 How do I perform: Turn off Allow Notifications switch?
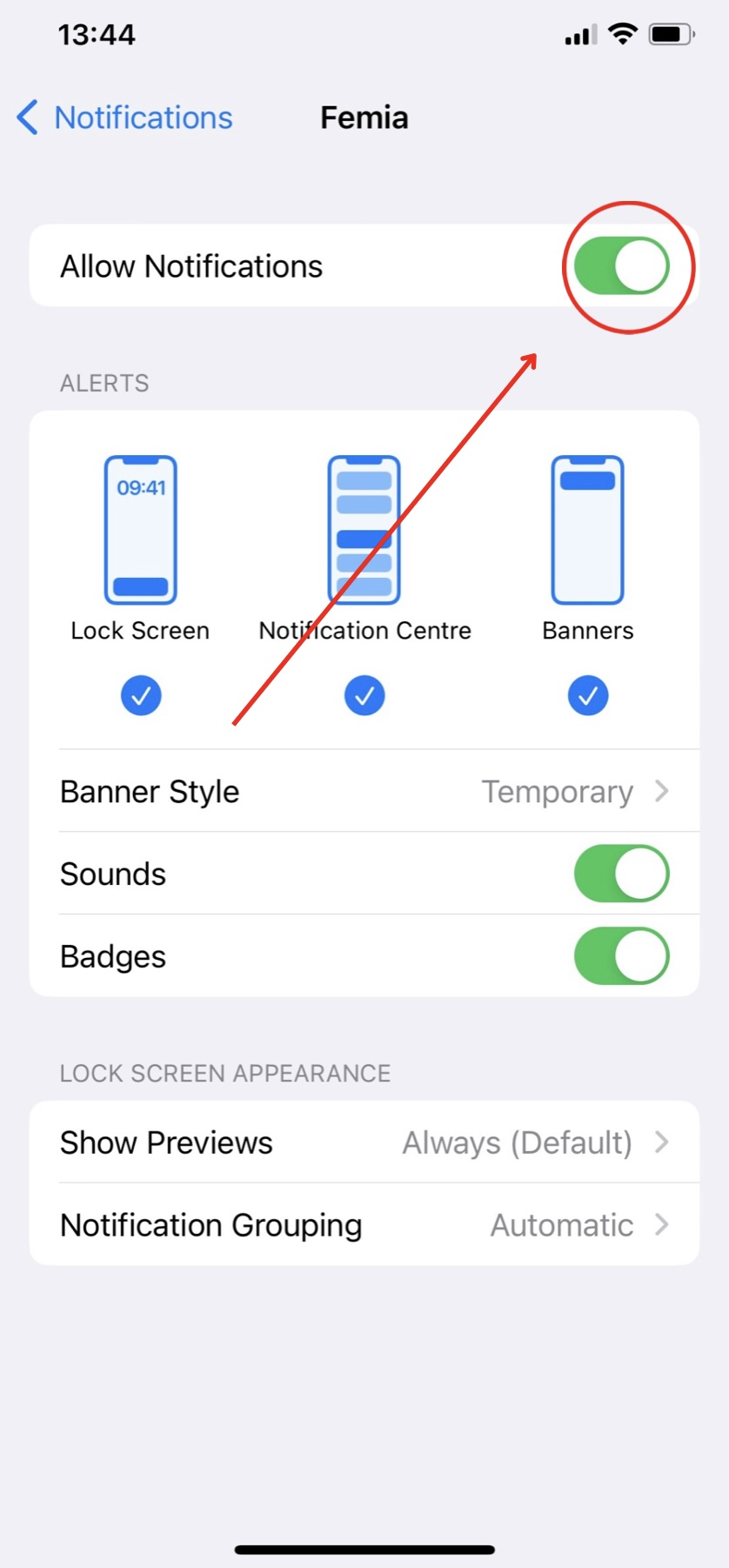pos(621,265)
